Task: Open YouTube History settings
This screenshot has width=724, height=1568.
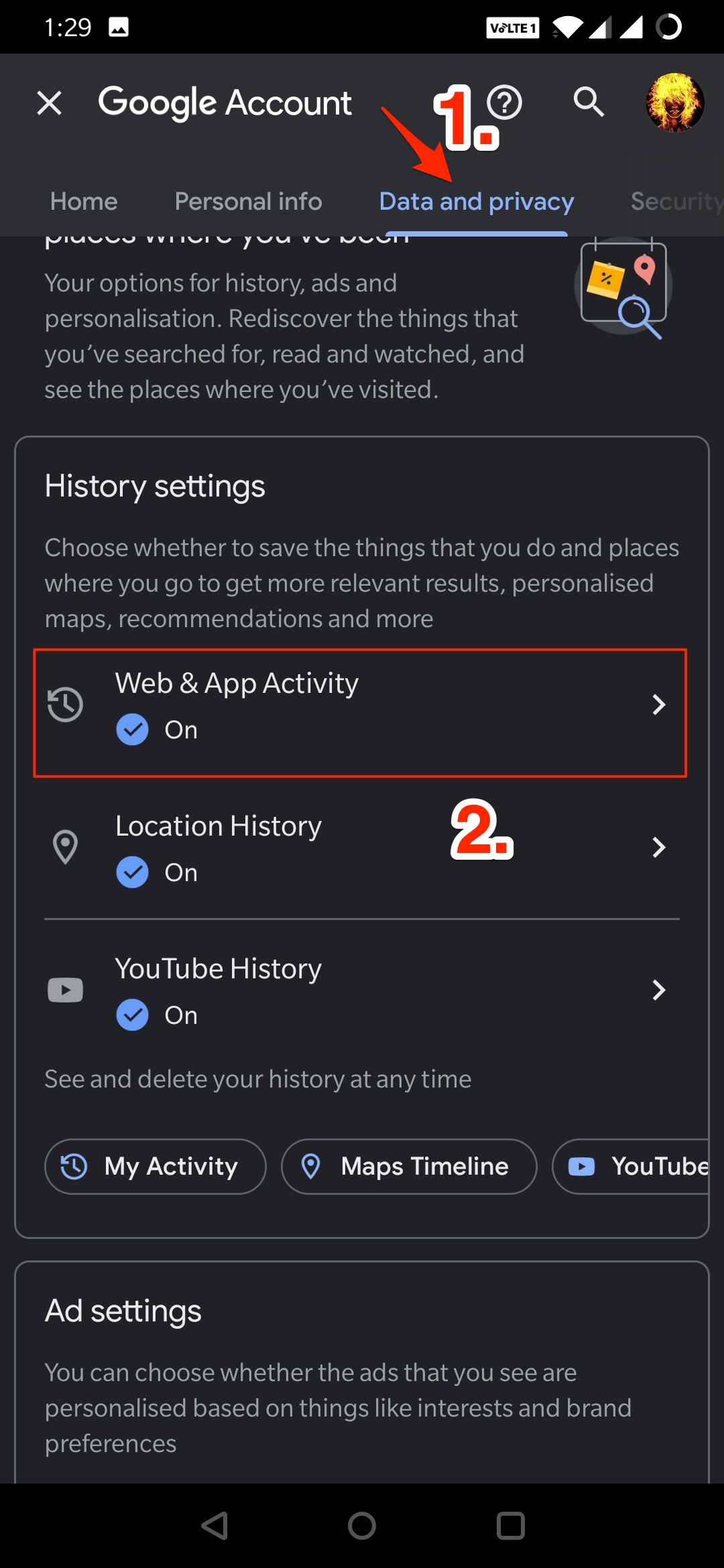Action: [x=361, y=990]
